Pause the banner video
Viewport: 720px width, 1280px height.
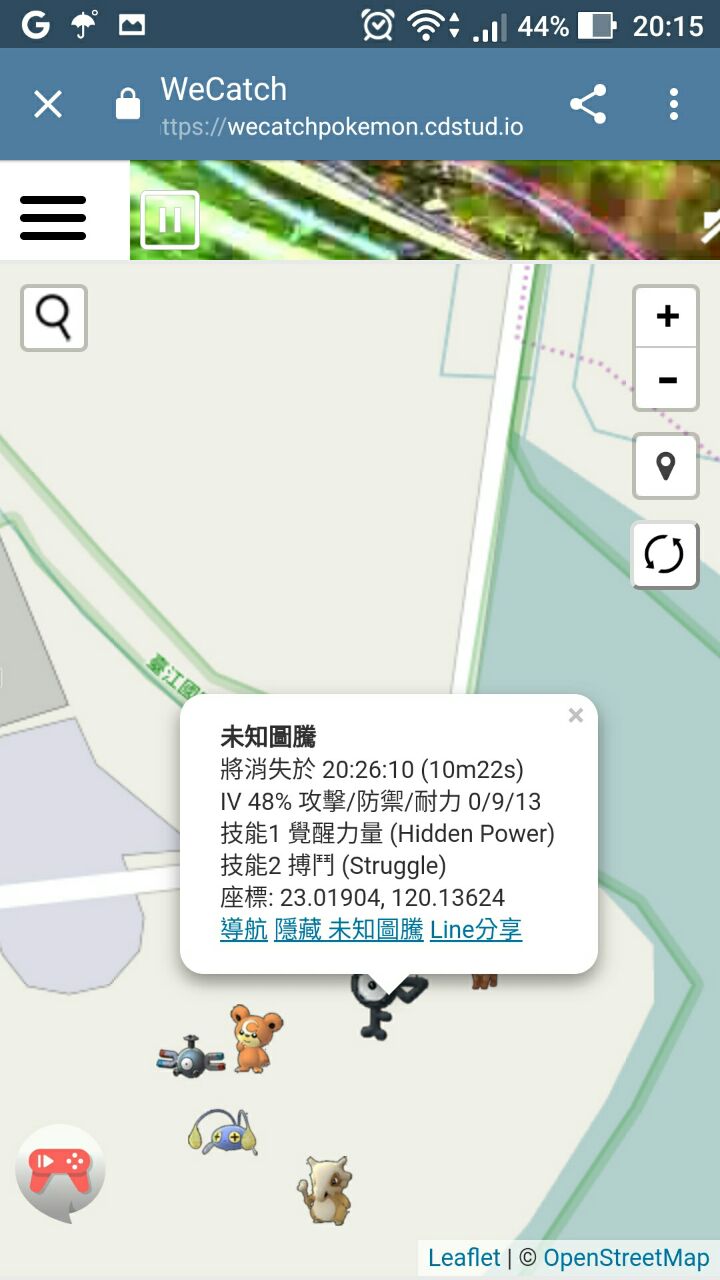(170, 219)
